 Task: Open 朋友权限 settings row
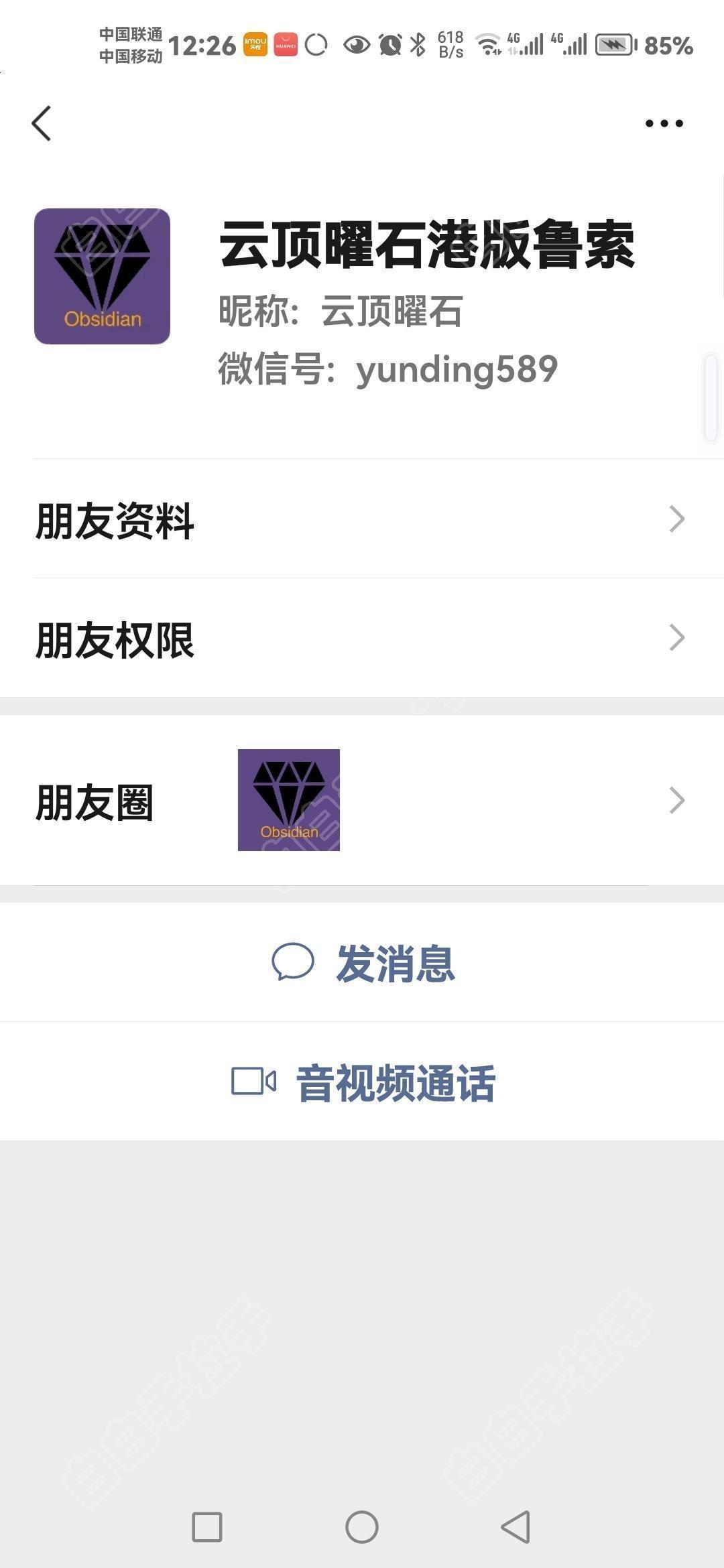pyautogui.click(x=362, y=638)
